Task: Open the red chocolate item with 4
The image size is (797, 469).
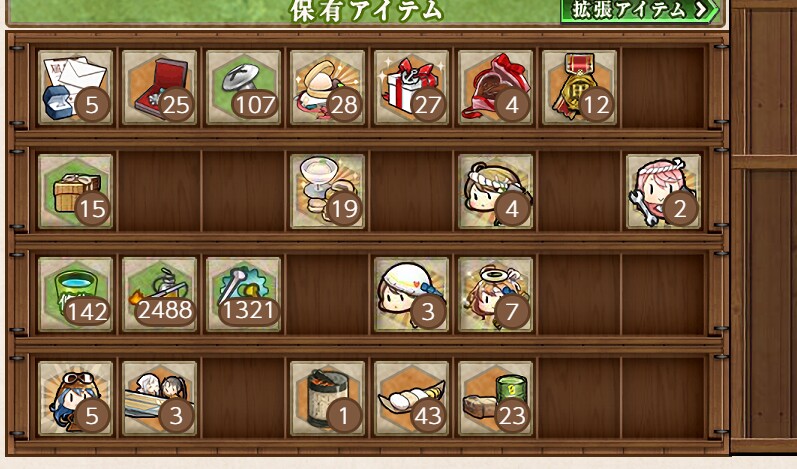Action: [x=495, y=86]
